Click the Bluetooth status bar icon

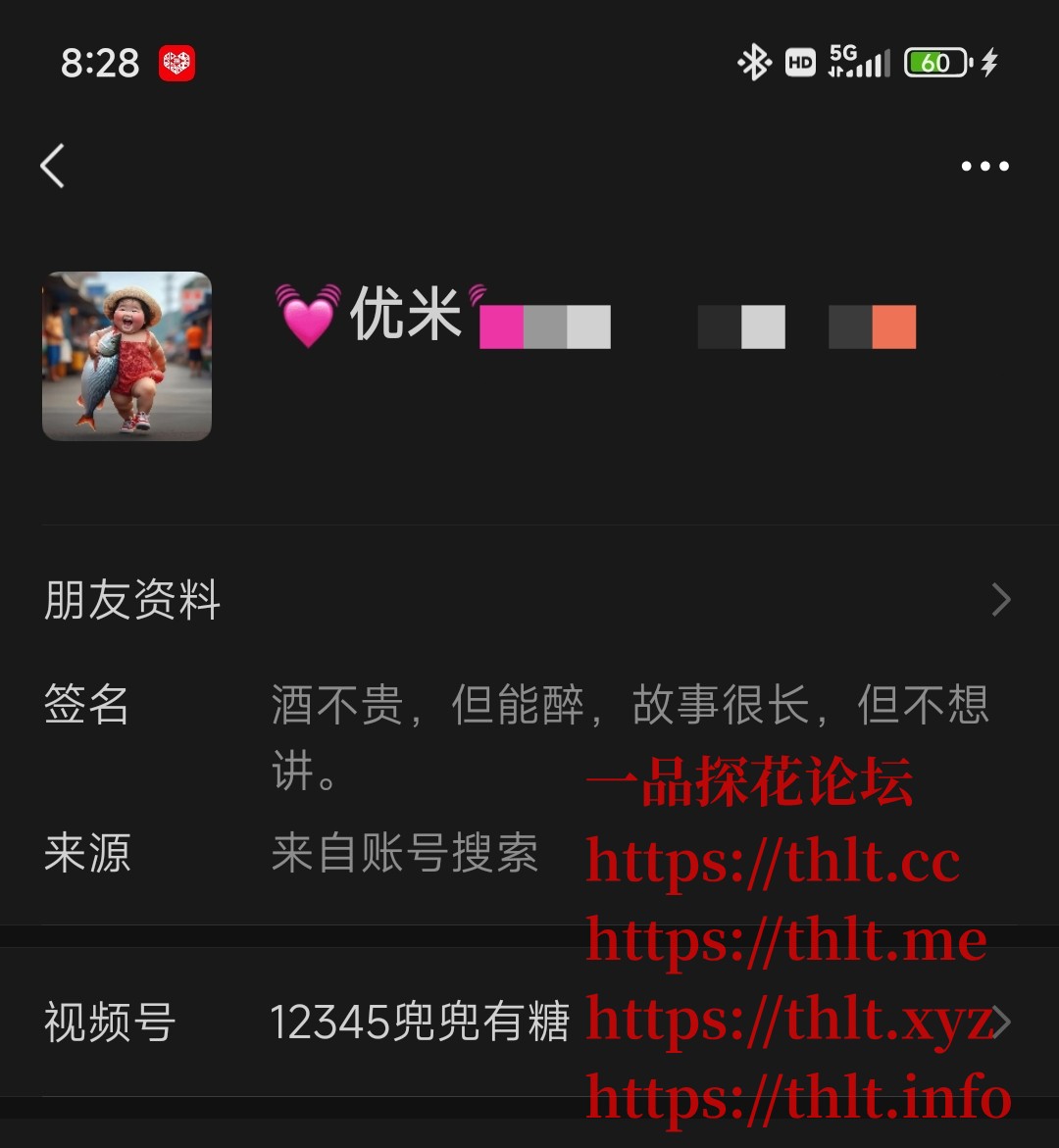click(754, 62)
